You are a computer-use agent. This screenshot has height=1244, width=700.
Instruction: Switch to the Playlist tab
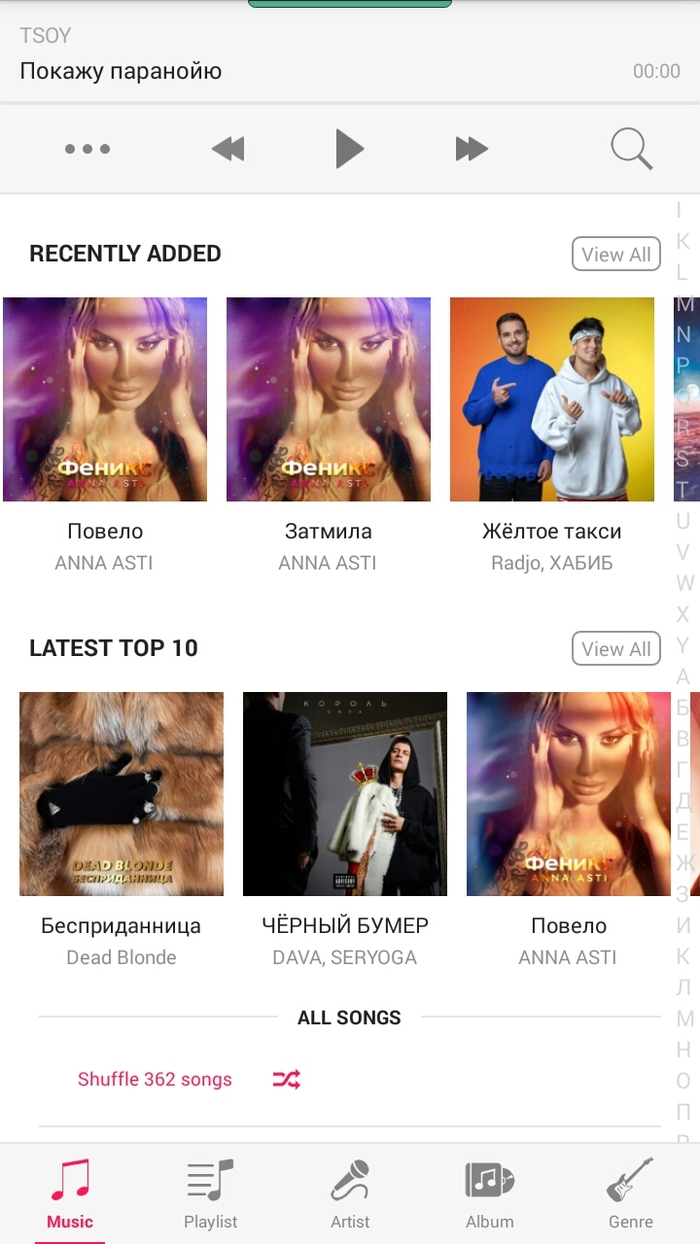point(210,1194)
